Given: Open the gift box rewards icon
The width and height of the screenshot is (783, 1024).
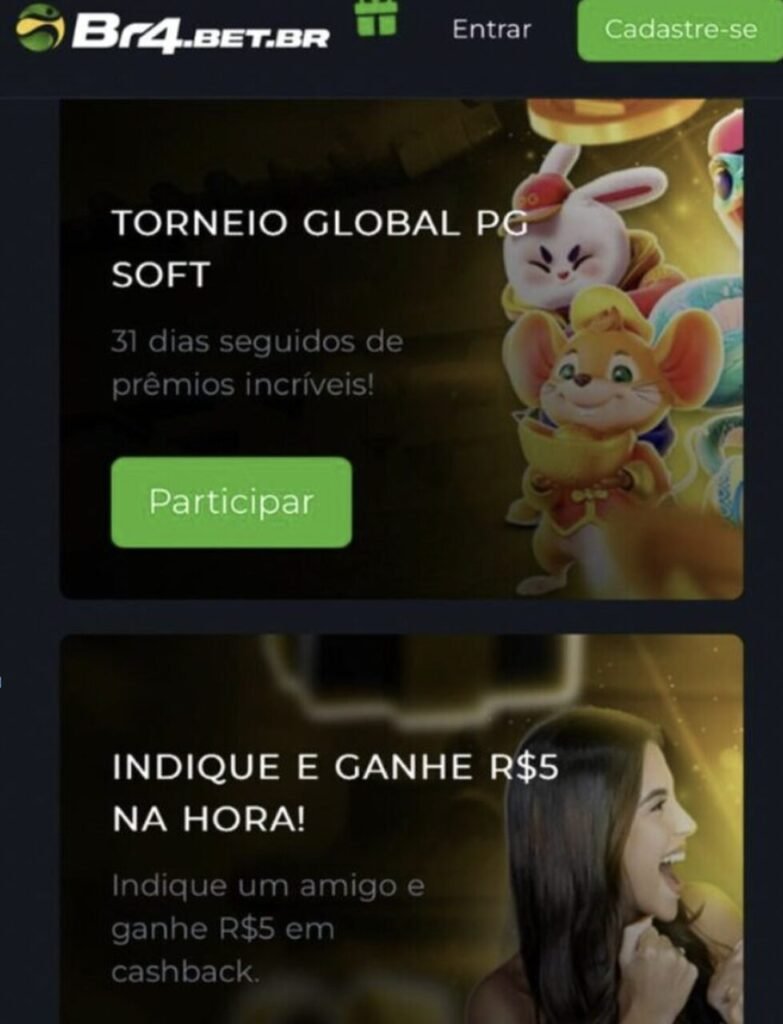Looking at the screenshot, I should [377, 18].
